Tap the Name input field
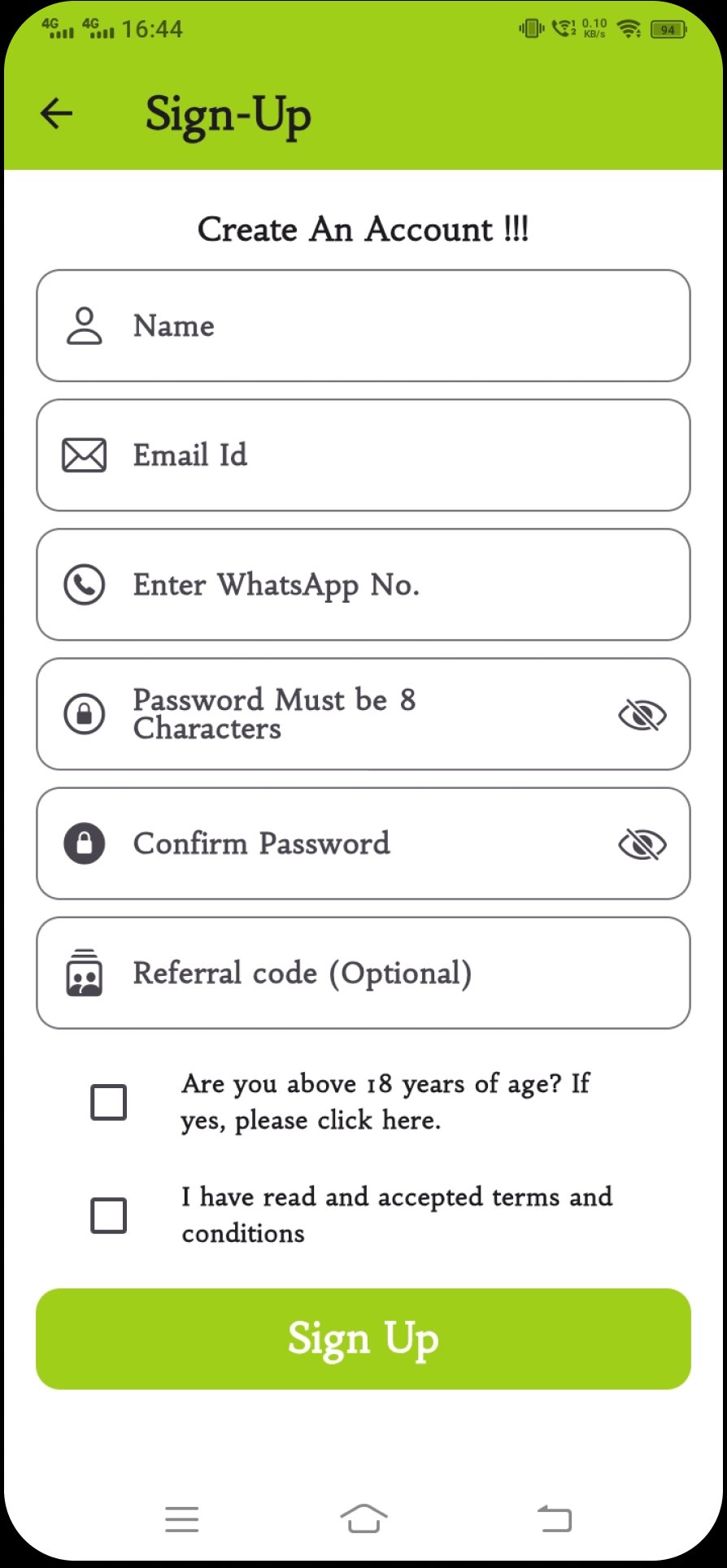Image resolution: width=727 pixels, height=1568 pixels. 363,325
